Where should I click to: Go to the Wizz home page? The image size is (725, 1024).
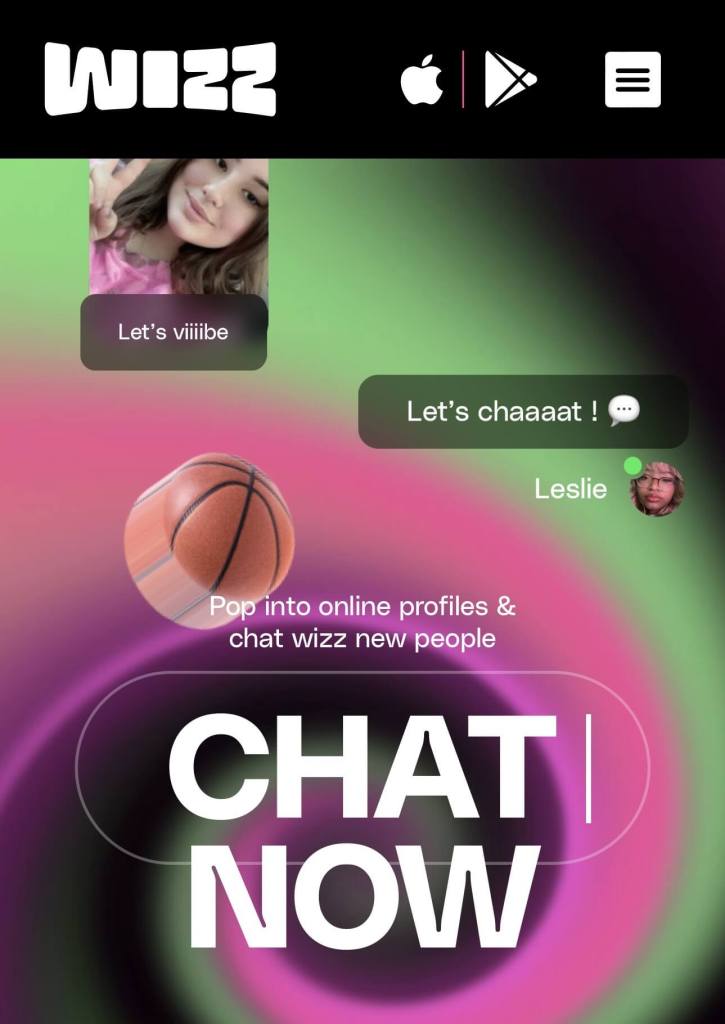[160, 79]
